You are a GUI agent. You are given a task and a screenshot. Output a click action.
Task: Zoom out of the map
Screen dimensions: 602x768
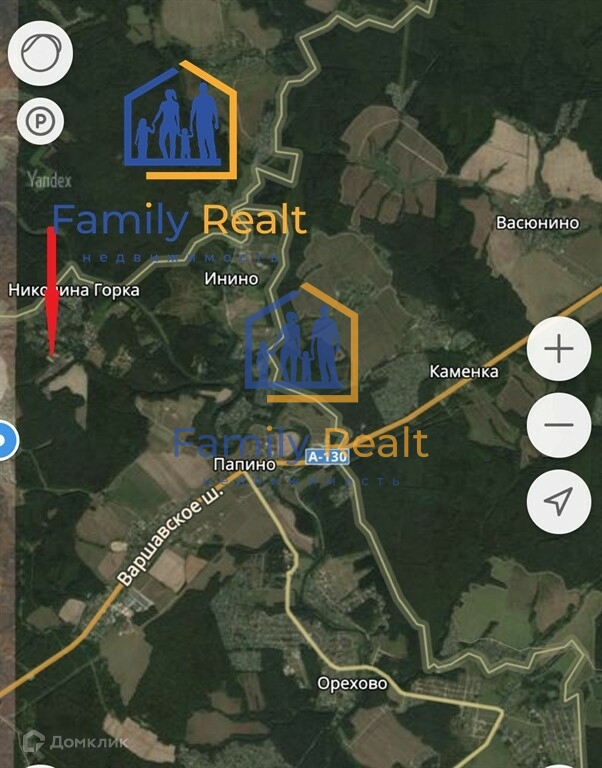559,425
